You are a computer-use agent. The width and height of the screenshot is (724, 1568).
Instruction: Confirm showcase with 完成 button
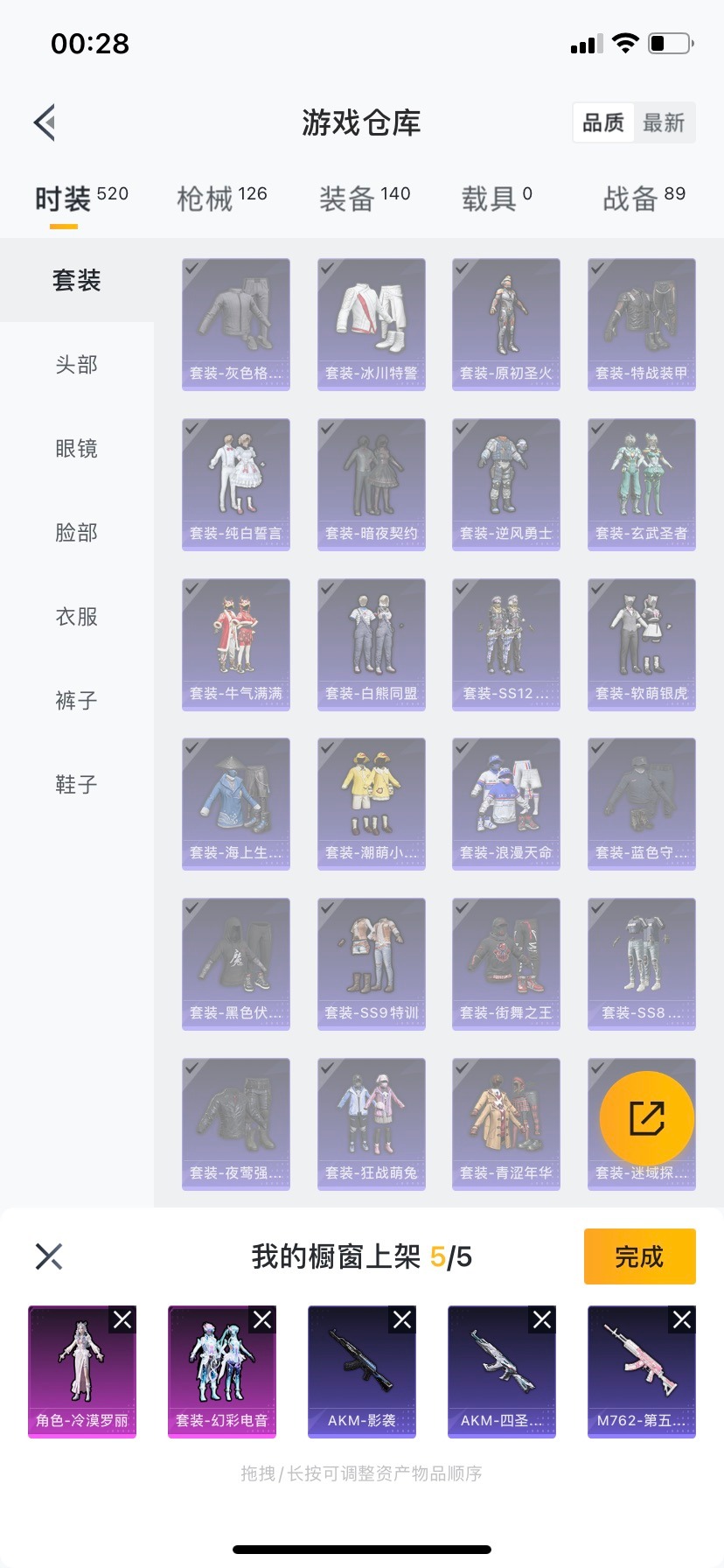click(639, 1256)
